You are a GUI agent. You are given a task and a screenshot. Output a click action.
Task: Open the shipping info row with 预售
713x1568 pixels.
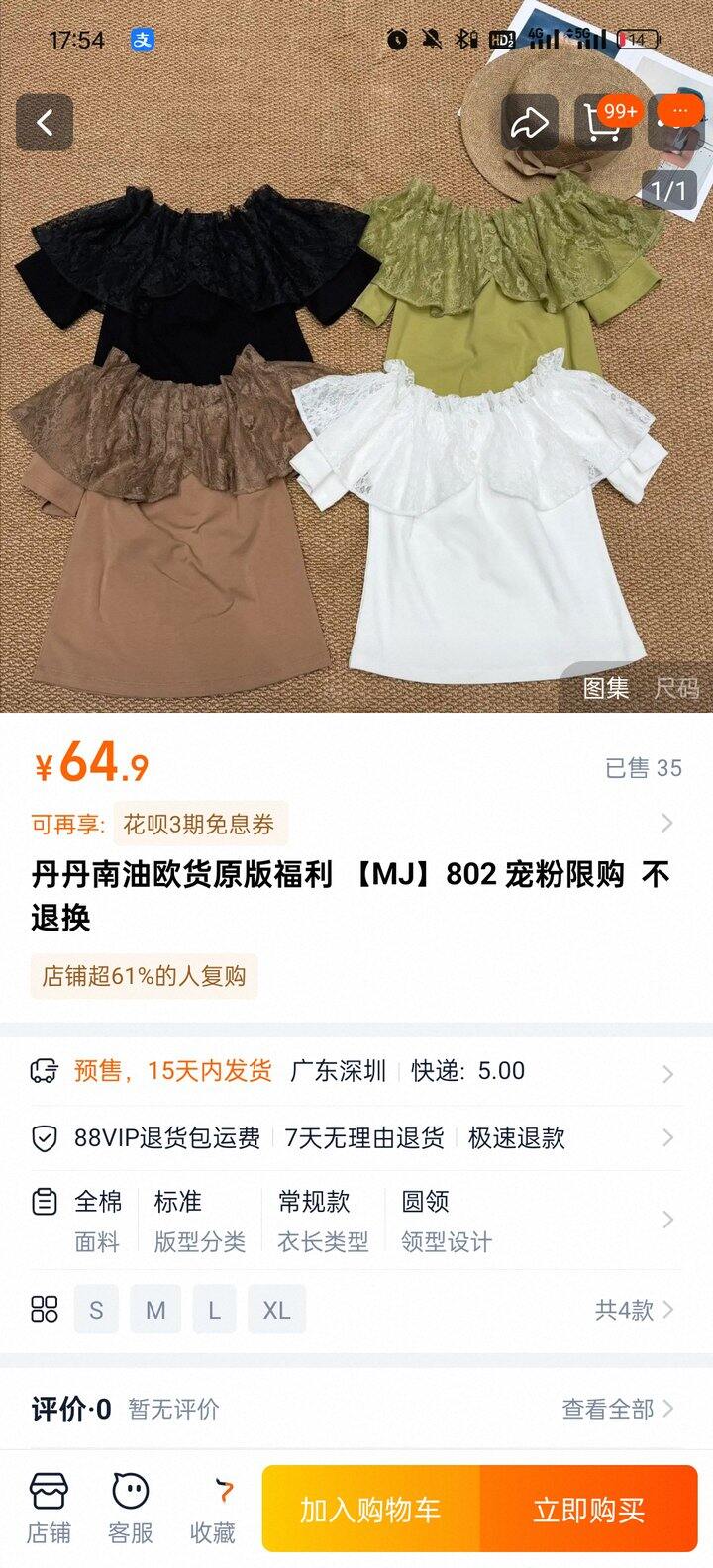(x=356, y=1071)
